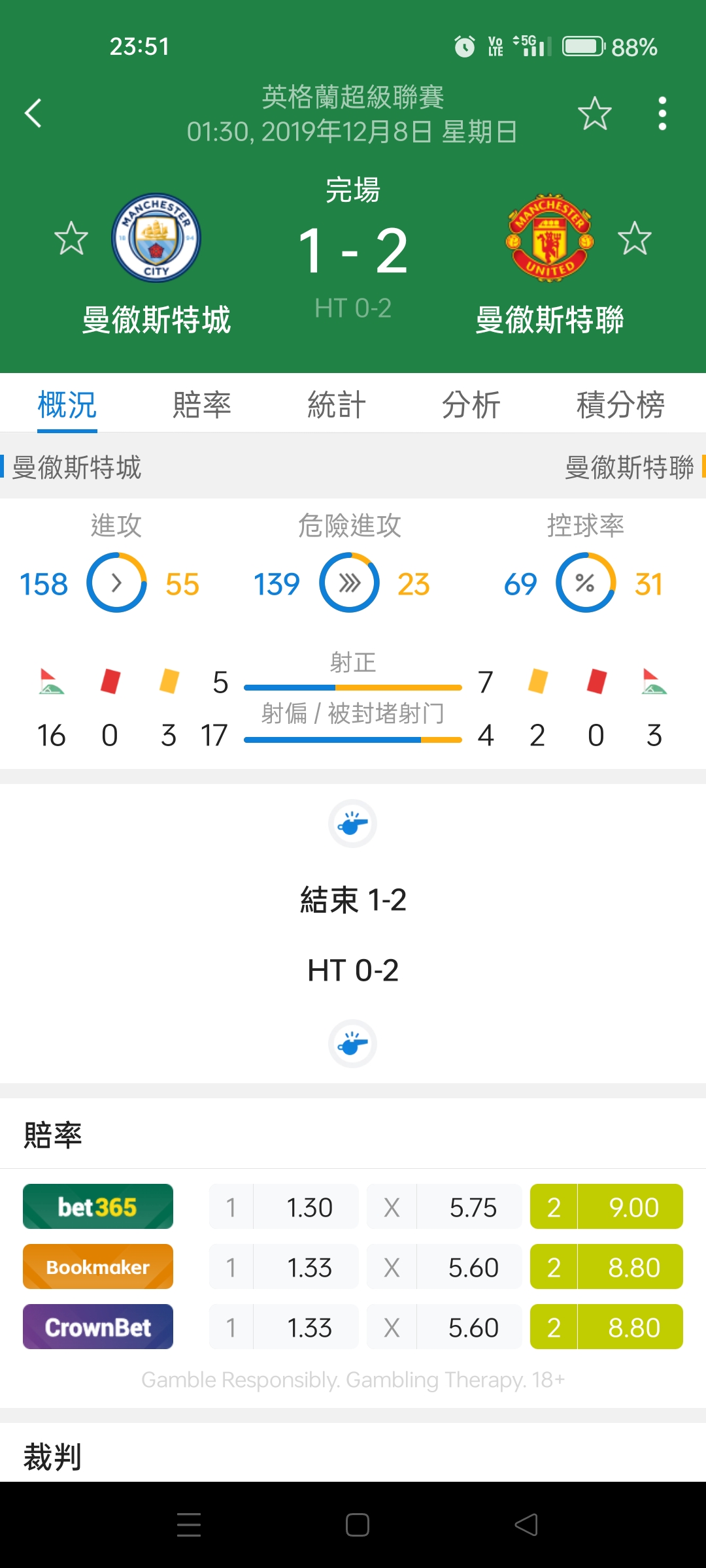Screen dimensions: 706x1568
Task: Favorite this match with the header star
Action: 594,113
